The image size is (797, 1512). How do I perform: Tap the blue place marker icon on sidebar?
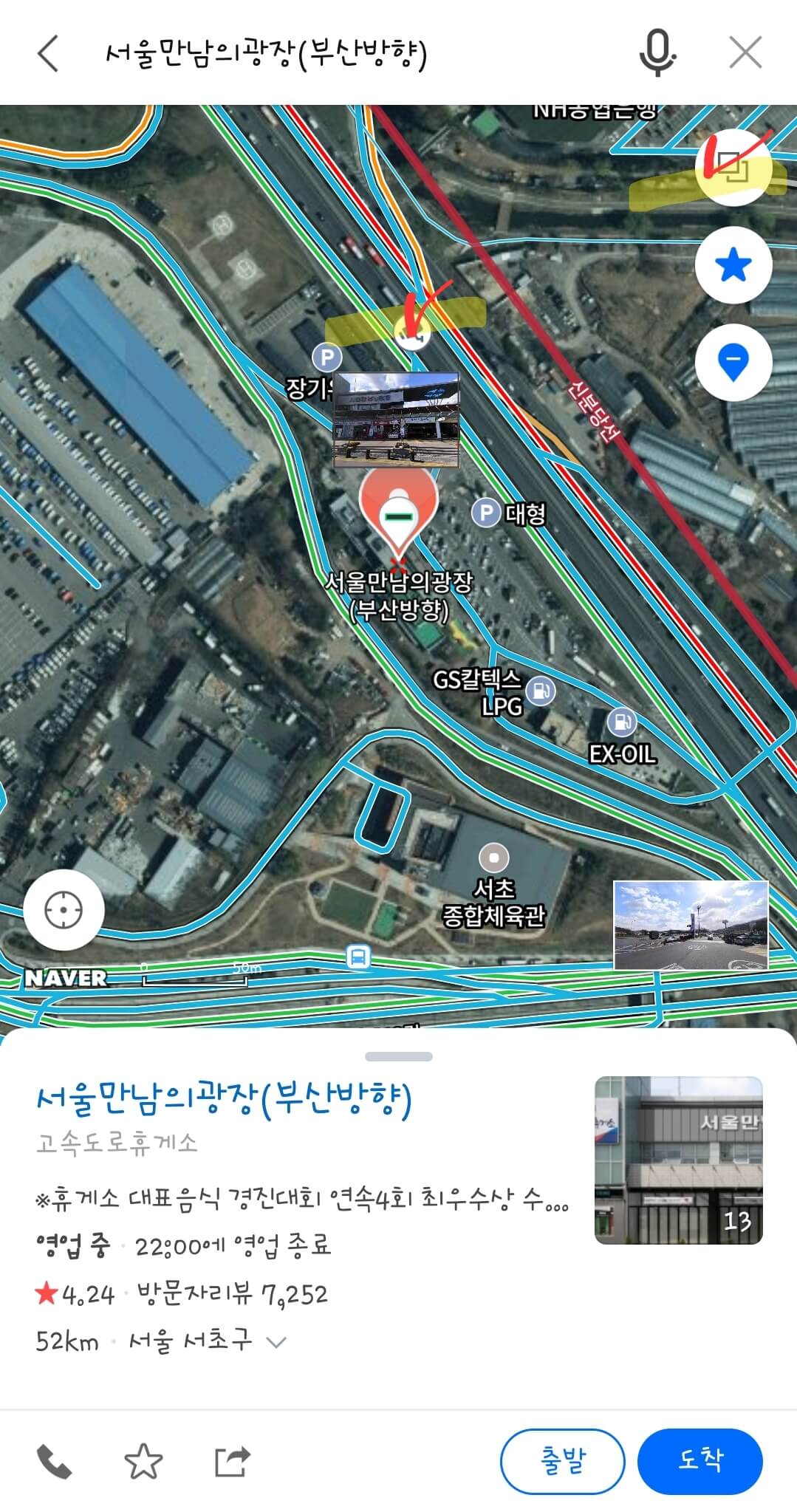click(733, 361)
